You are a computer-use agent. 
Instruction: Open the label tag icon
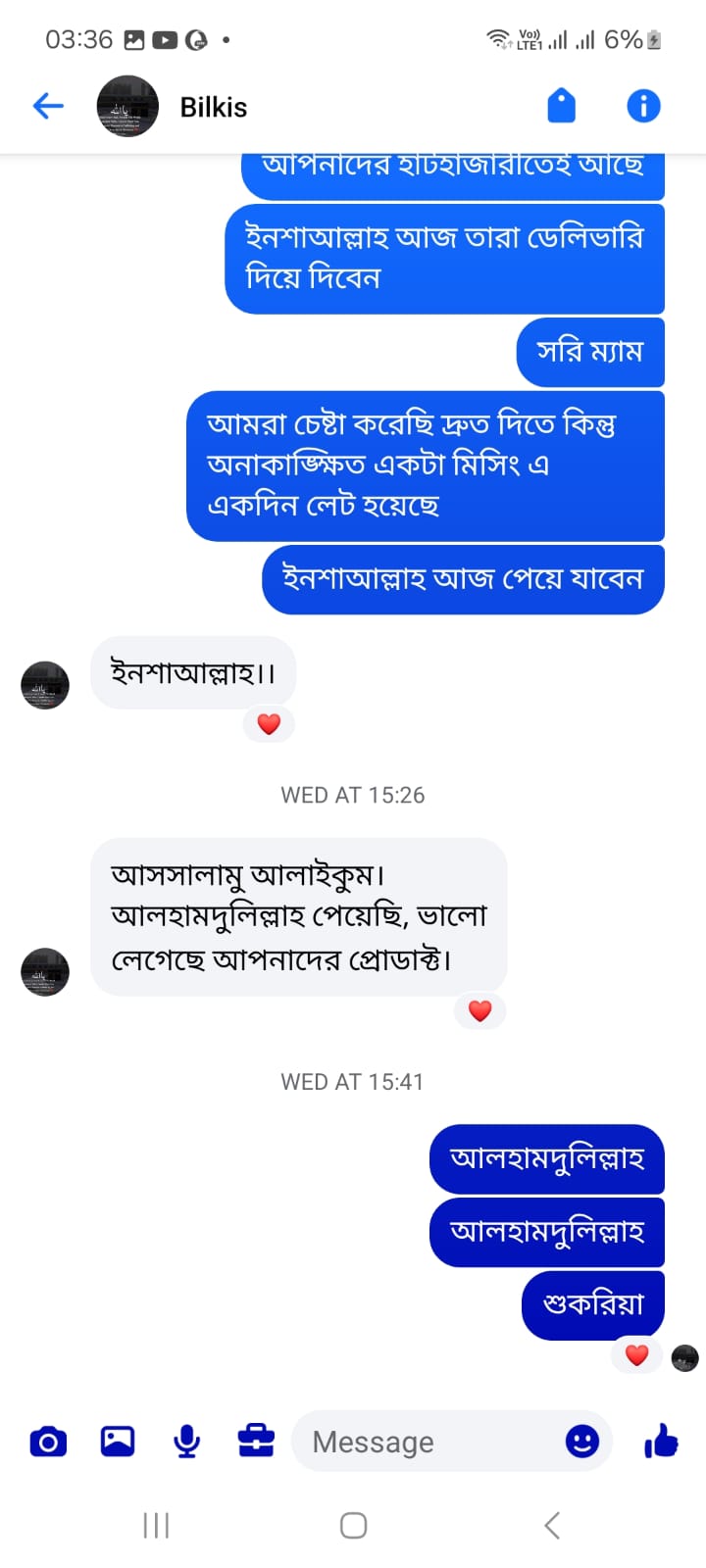coord(561,106)
